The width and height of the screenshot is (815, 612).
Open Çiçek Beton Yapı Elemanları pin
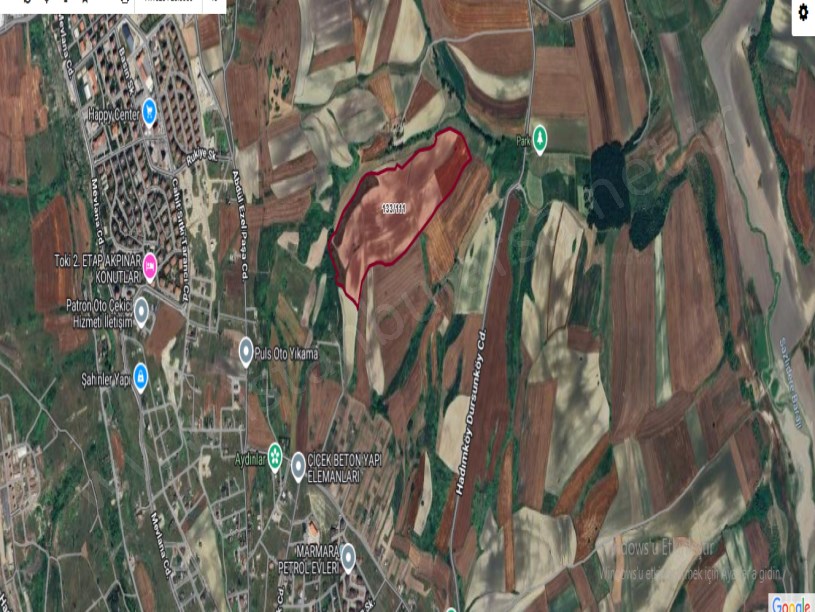point(299,465)
